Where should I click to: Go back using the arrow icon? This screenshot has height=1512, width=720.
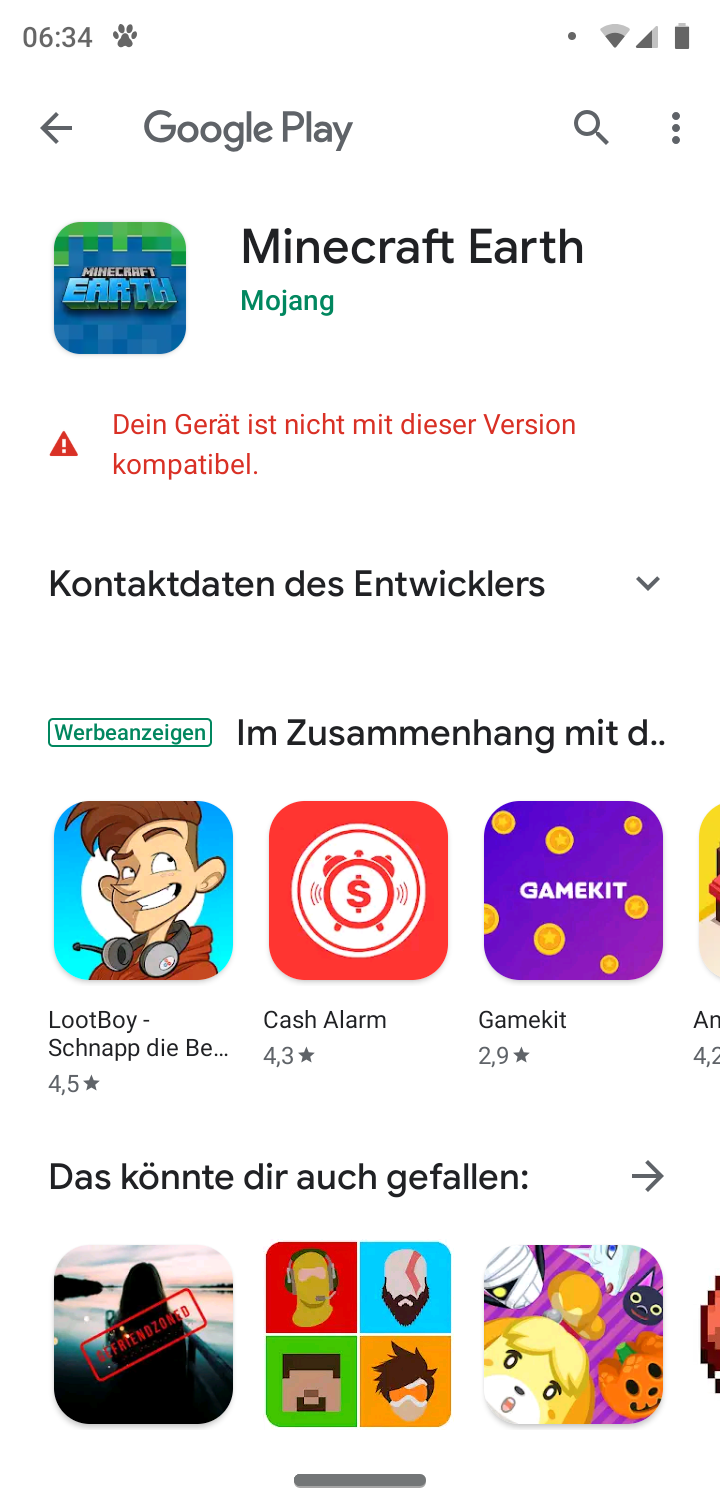pyautogui.click(x=57, y=128)
